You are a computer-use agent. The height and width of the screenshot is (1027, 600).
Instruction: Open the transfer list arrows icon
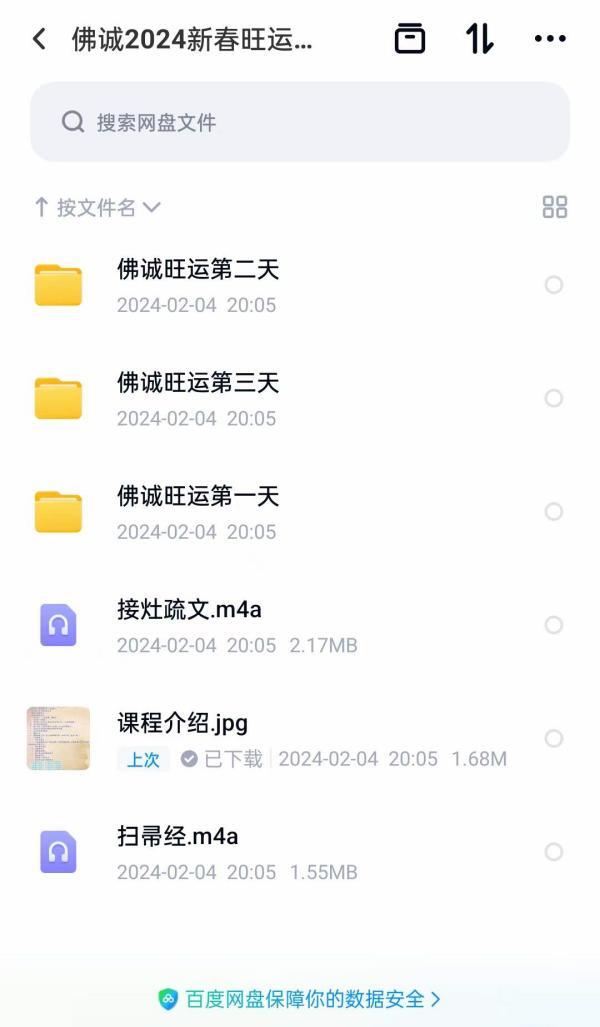click(x=479, y=39)
